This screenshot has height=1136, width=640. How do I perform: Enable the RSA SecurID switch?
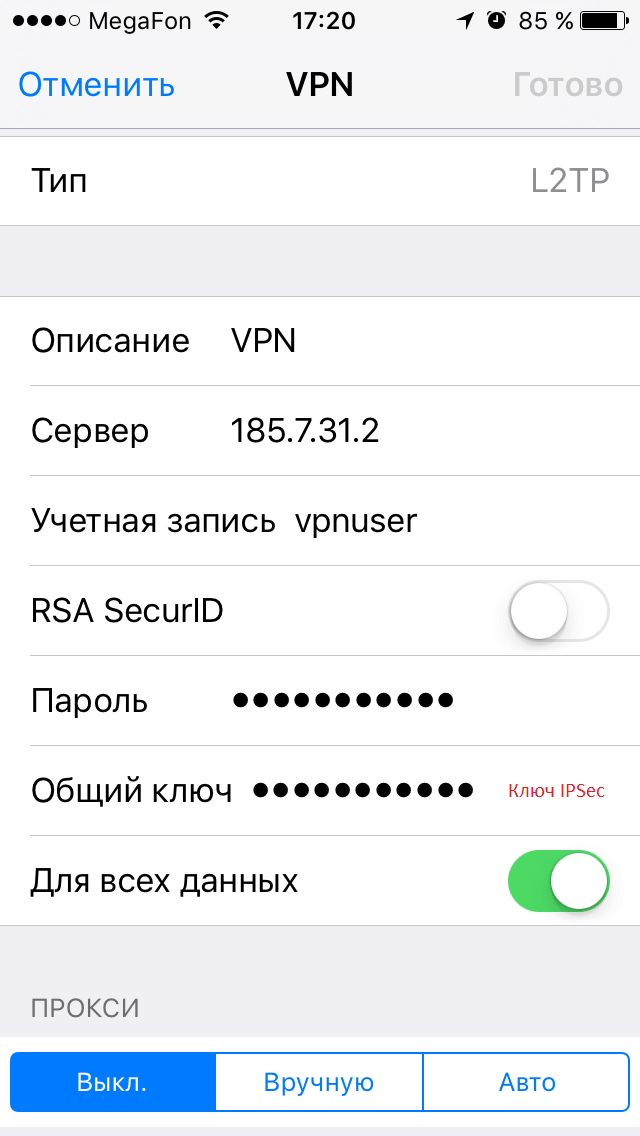point(558,611)
